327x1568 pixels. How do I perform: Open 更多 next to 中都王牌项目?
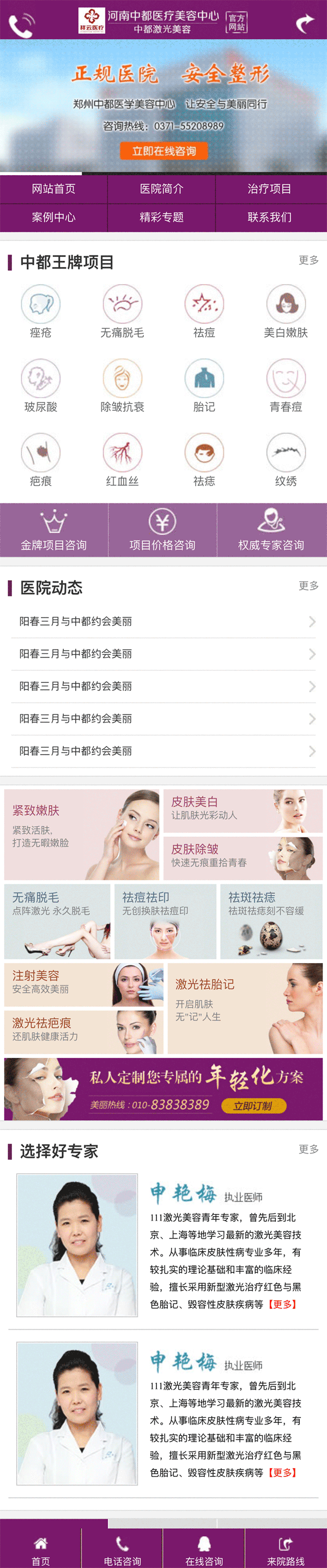(308, 261)
